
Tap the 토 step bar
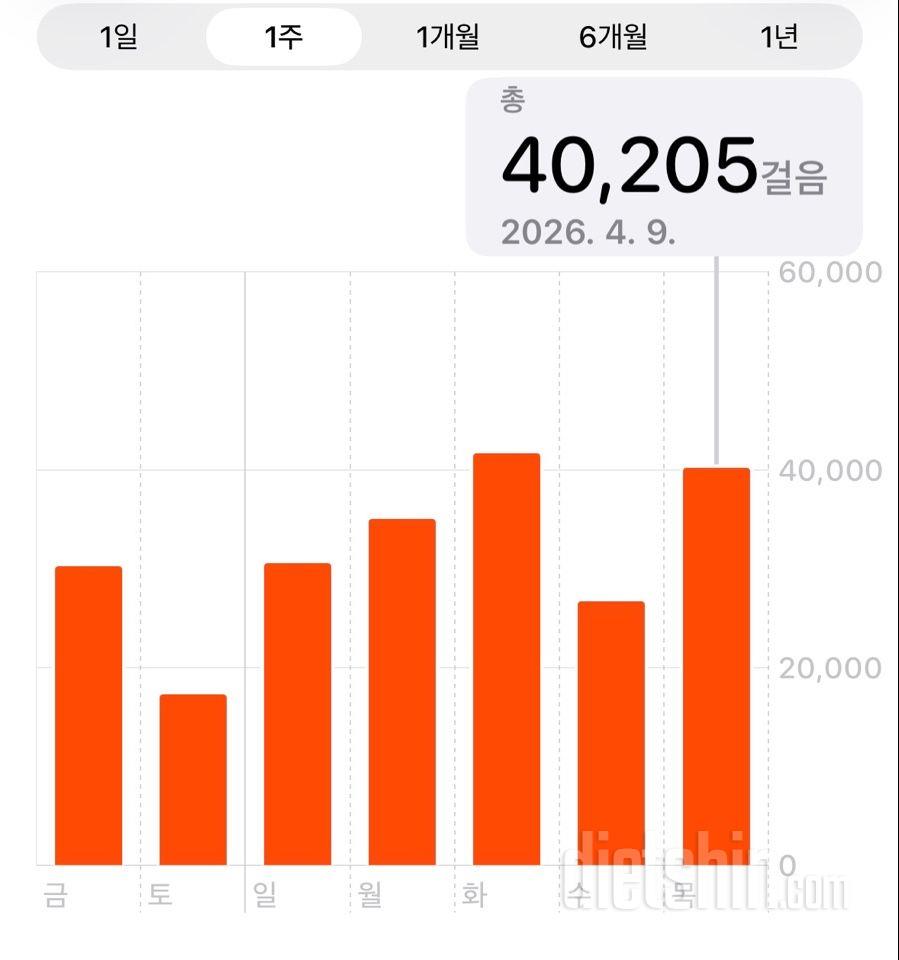pos(193,780)
